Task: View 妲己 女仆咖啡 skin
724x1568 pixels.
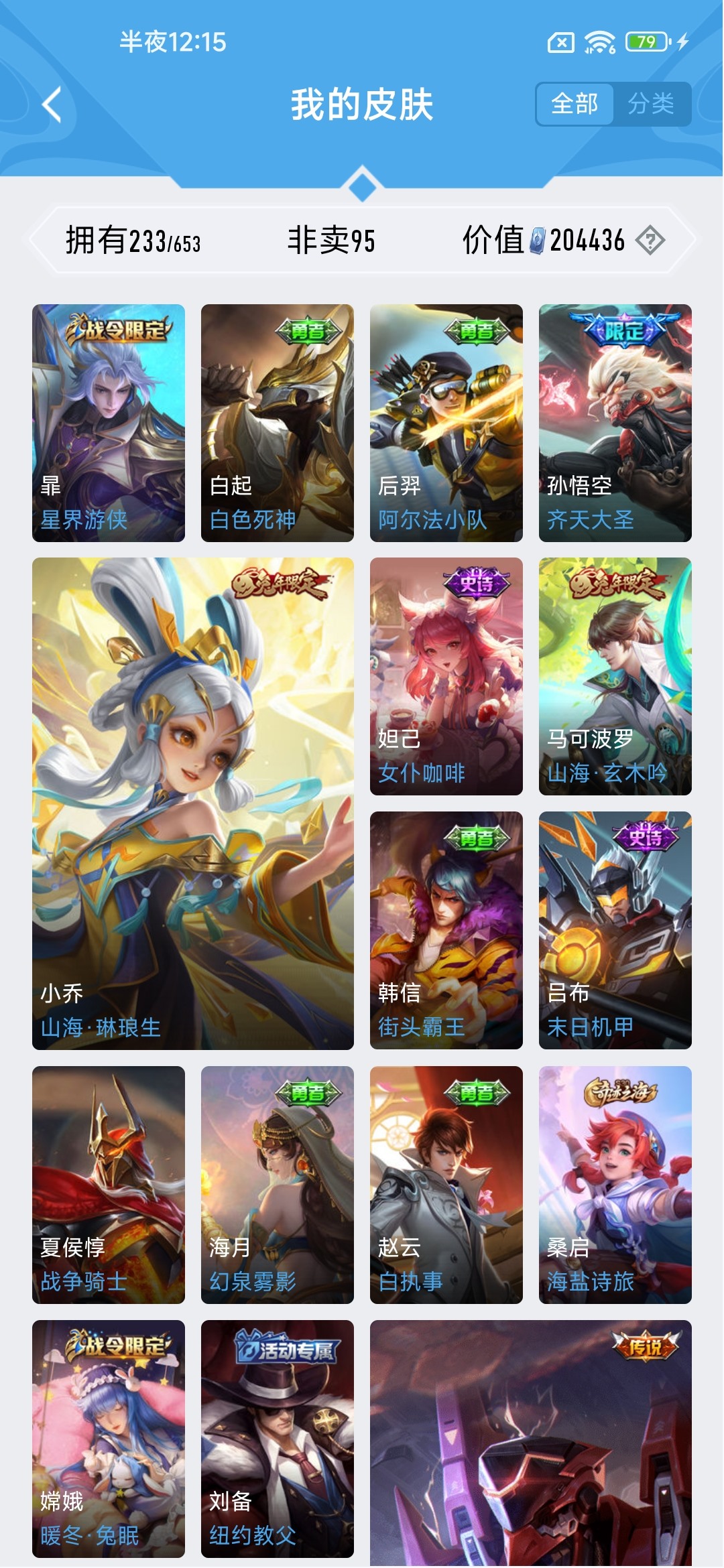Action: 446,676
